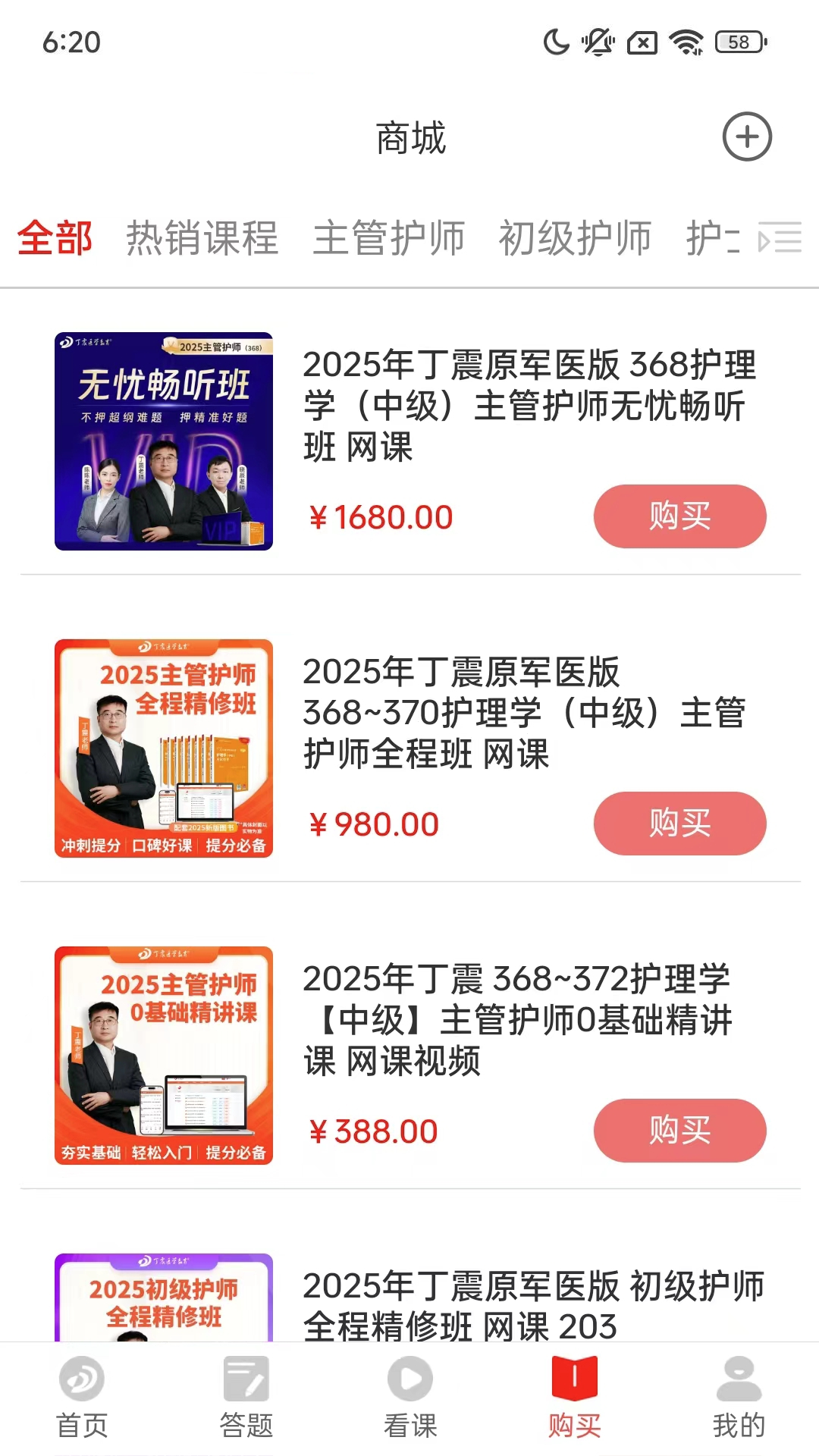Tap 购买 for the ¥980 全程班 course
The image size is (819, 1456).
(679, 824)
